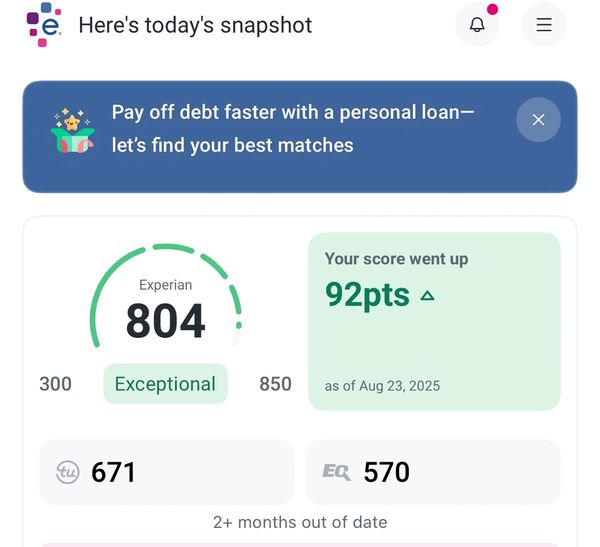The width and height of the screenshot is (600, 547).
Task: Open the hamburger menu
Action: coord(544,25)
